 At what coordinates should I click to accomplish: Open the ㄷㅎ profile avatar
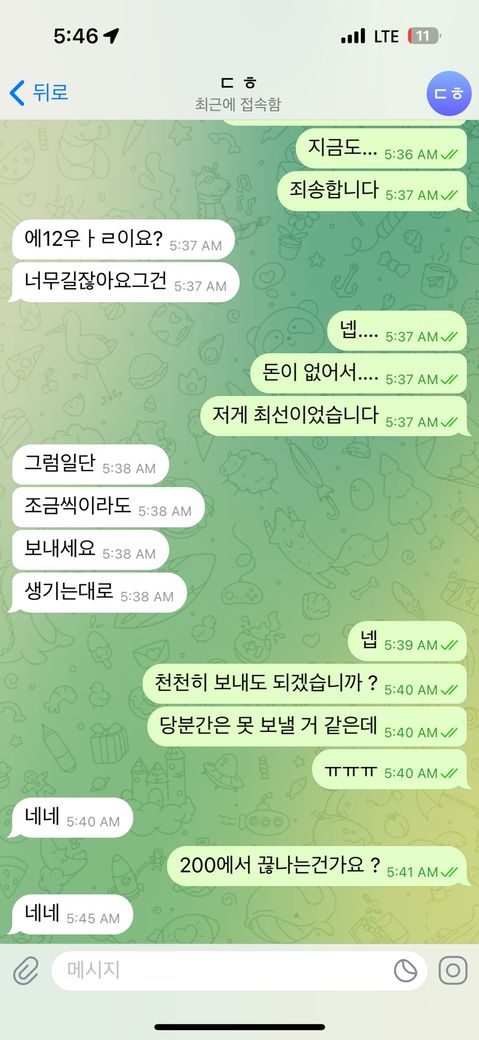coord(449,94)
